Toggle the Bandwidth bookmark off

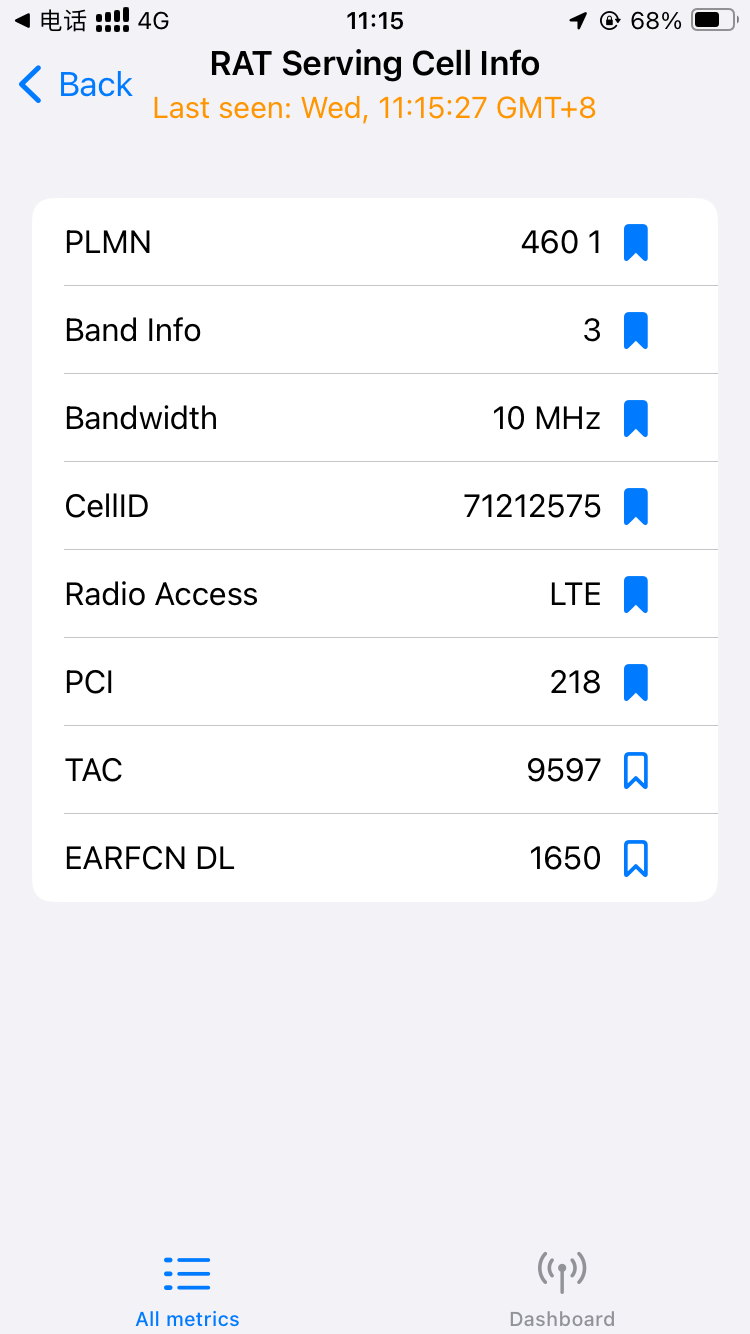[636, 419]
